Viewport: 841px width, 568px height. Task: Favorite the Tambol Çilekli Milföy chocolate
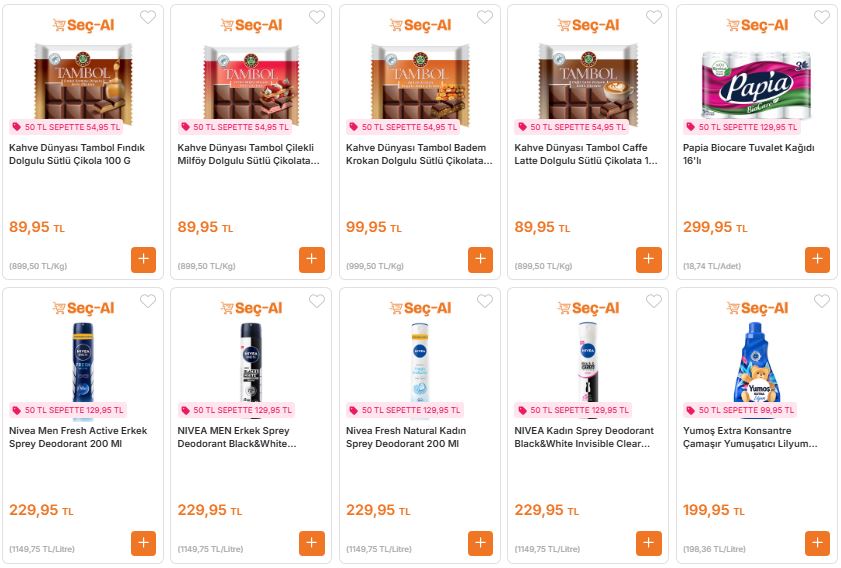coord(317,18)
